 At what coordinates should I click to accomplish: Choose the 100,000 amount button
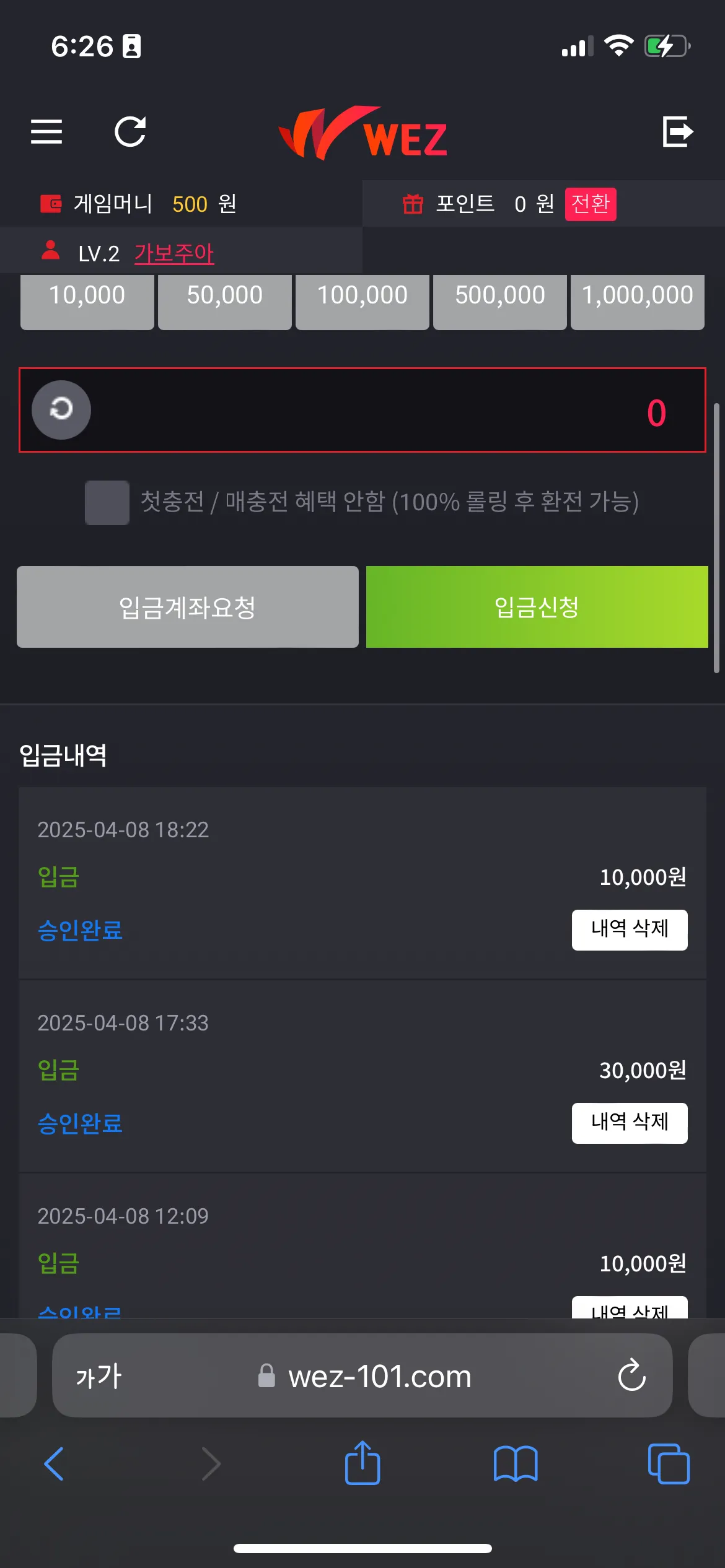(x=362, y=301)
